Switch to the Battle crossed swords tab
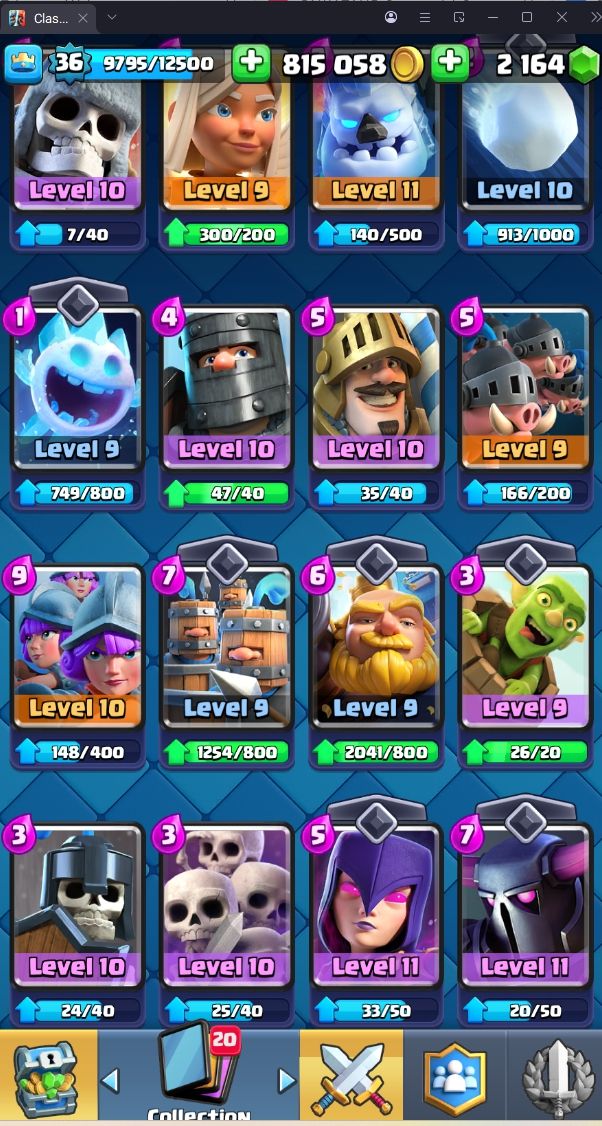 pyautogui.click(x=350, y=1077)
